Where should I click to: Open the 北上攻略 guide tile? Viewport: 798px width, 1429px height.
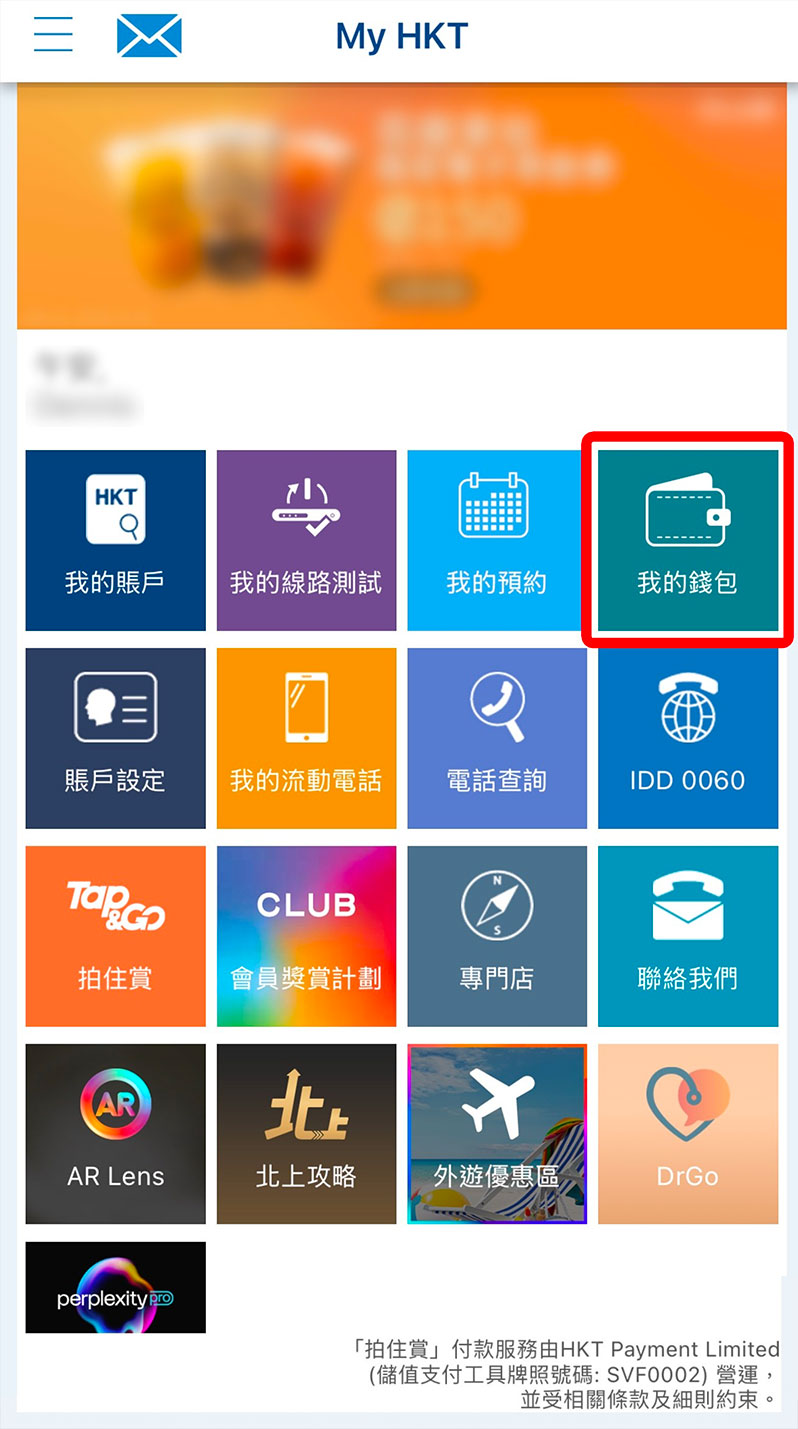pos(306,1134)
